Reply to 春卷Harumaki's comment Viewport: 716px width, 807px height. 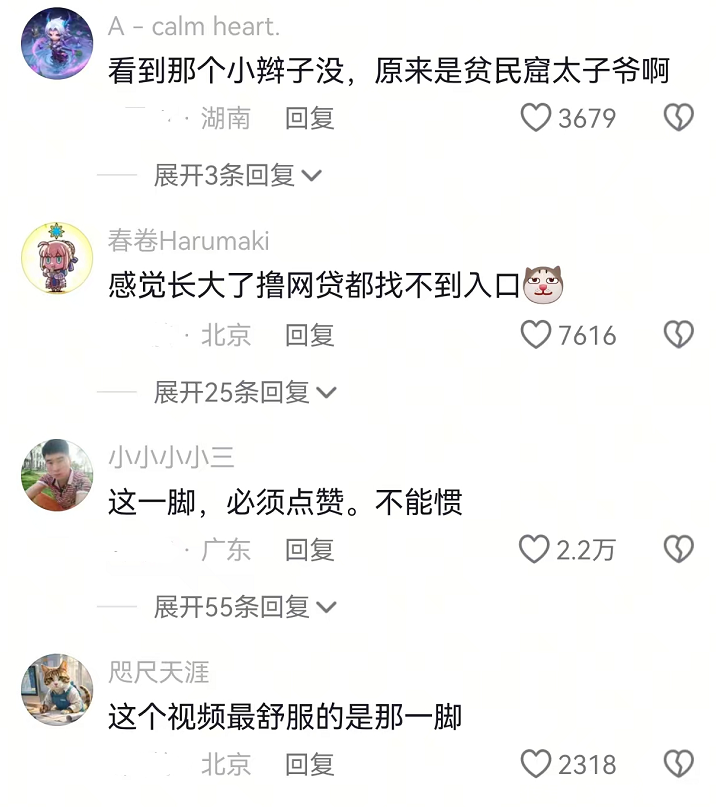(x=309, y=335)
